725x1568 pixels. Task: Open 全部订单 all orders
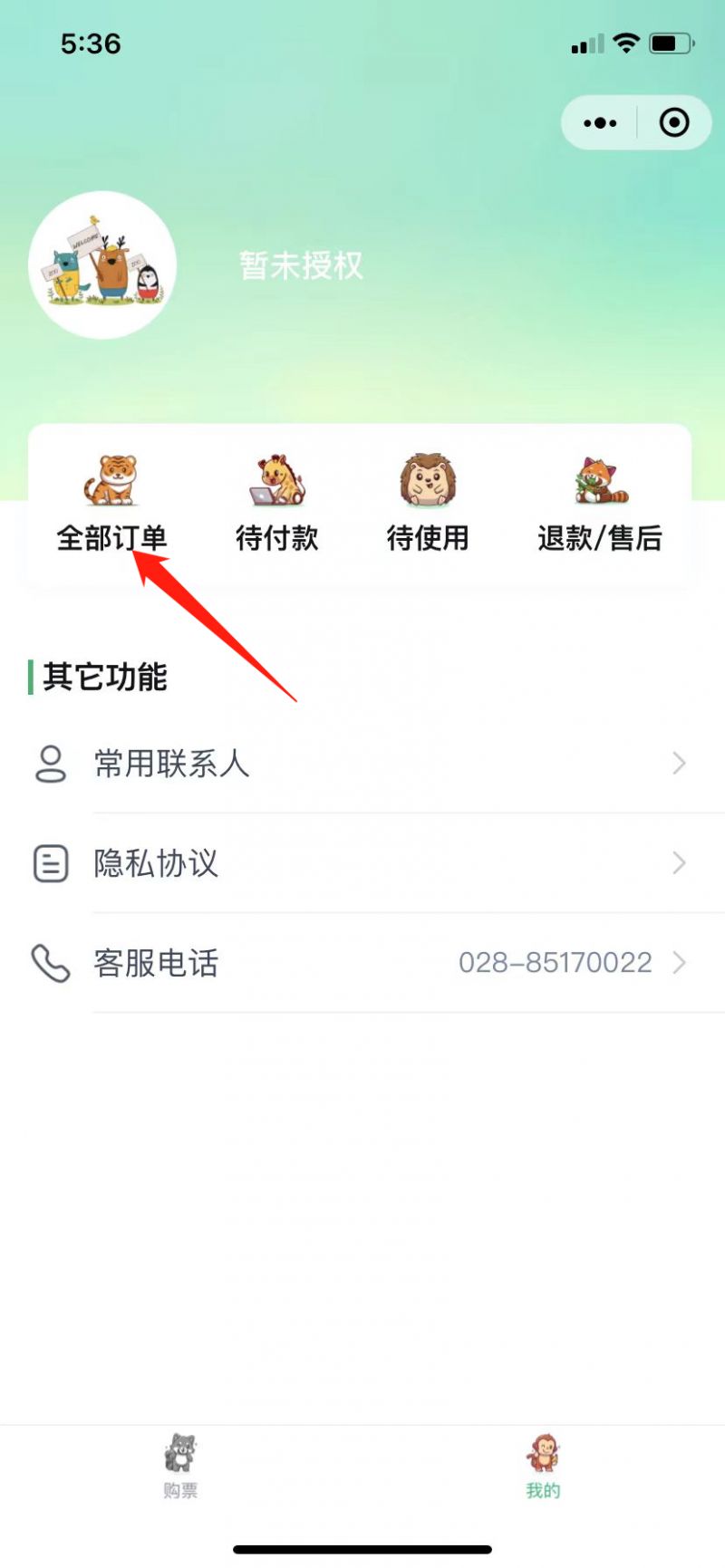[x=111, y=505]
